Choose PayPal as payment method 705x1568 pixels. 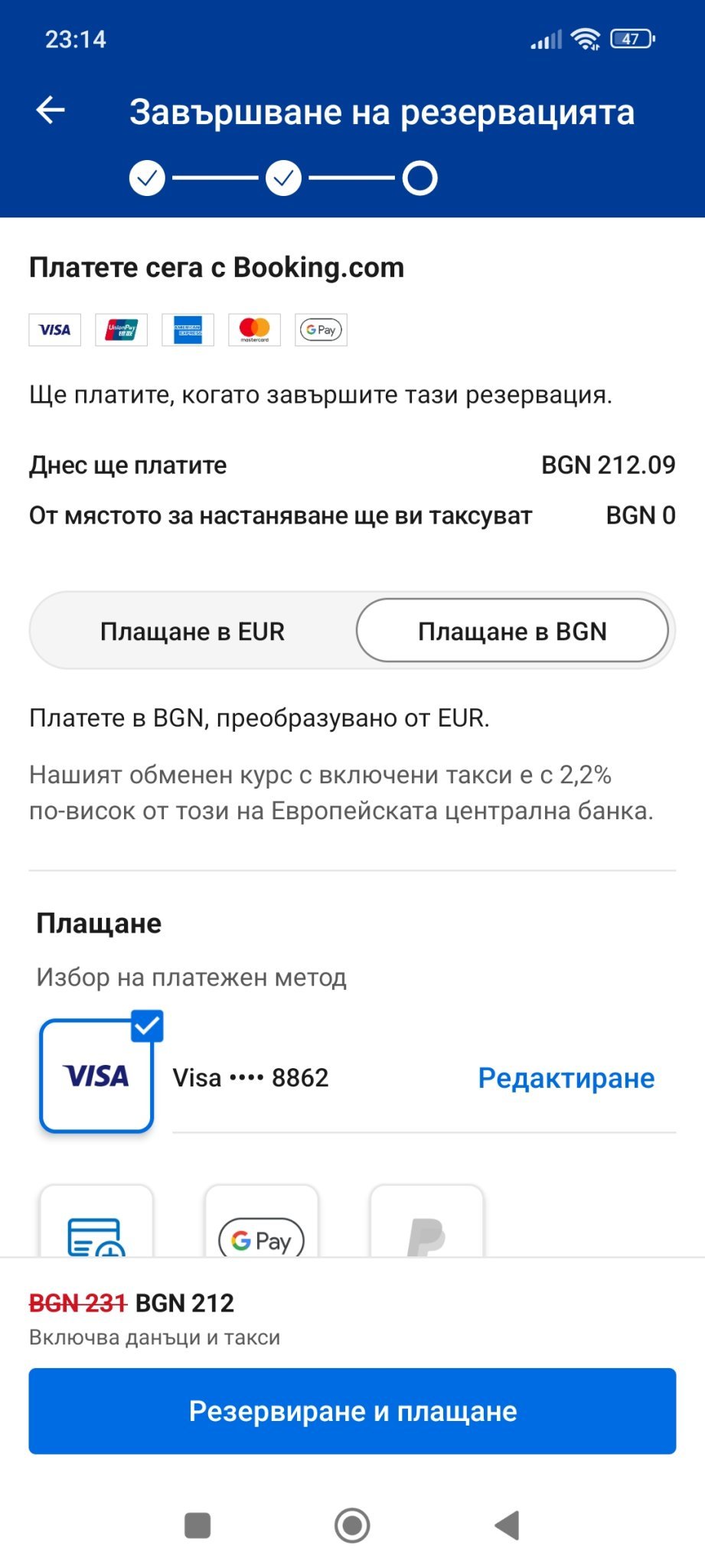tap(427, 1221)
